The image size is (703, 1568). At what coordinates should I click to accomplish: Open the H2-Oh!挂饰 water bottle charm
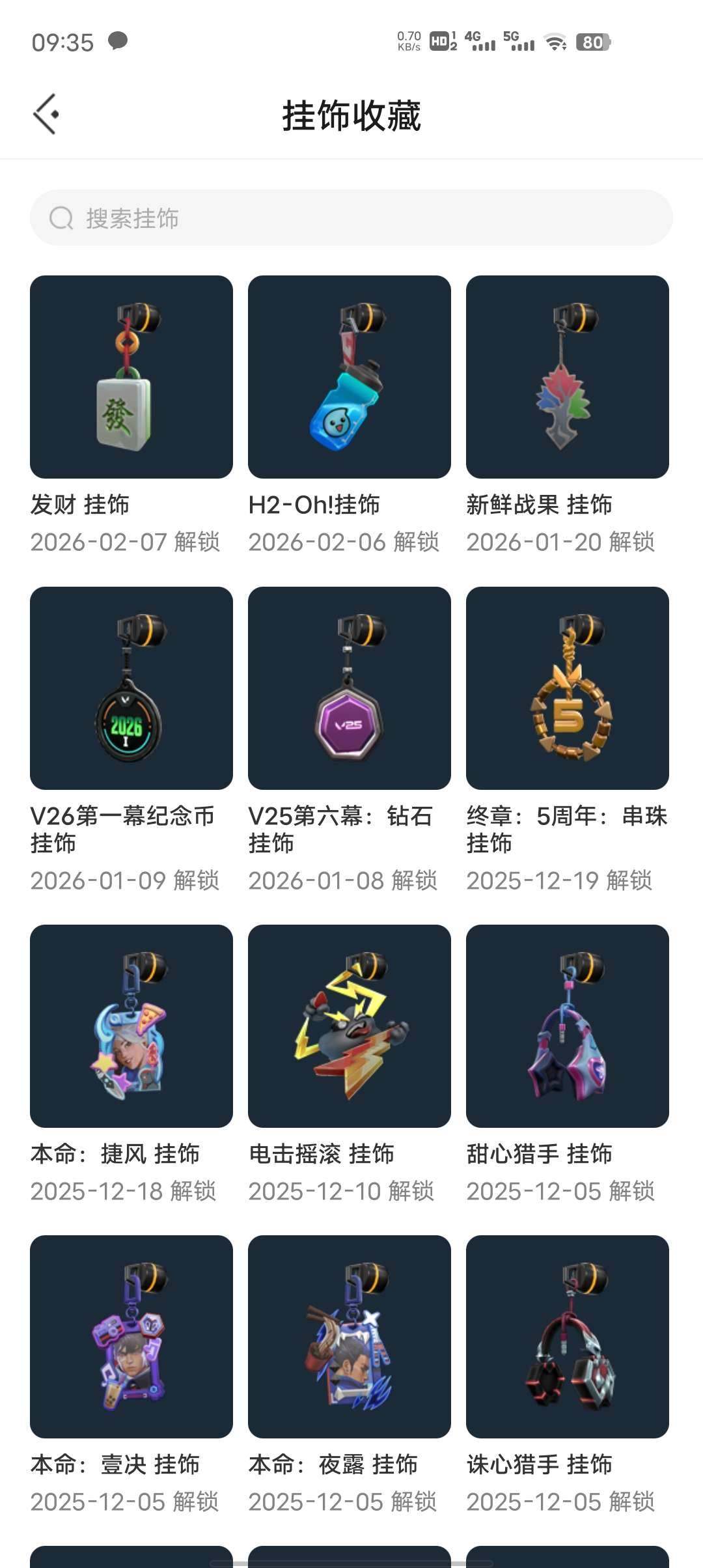pyautogui.click(x=349, y=376)
